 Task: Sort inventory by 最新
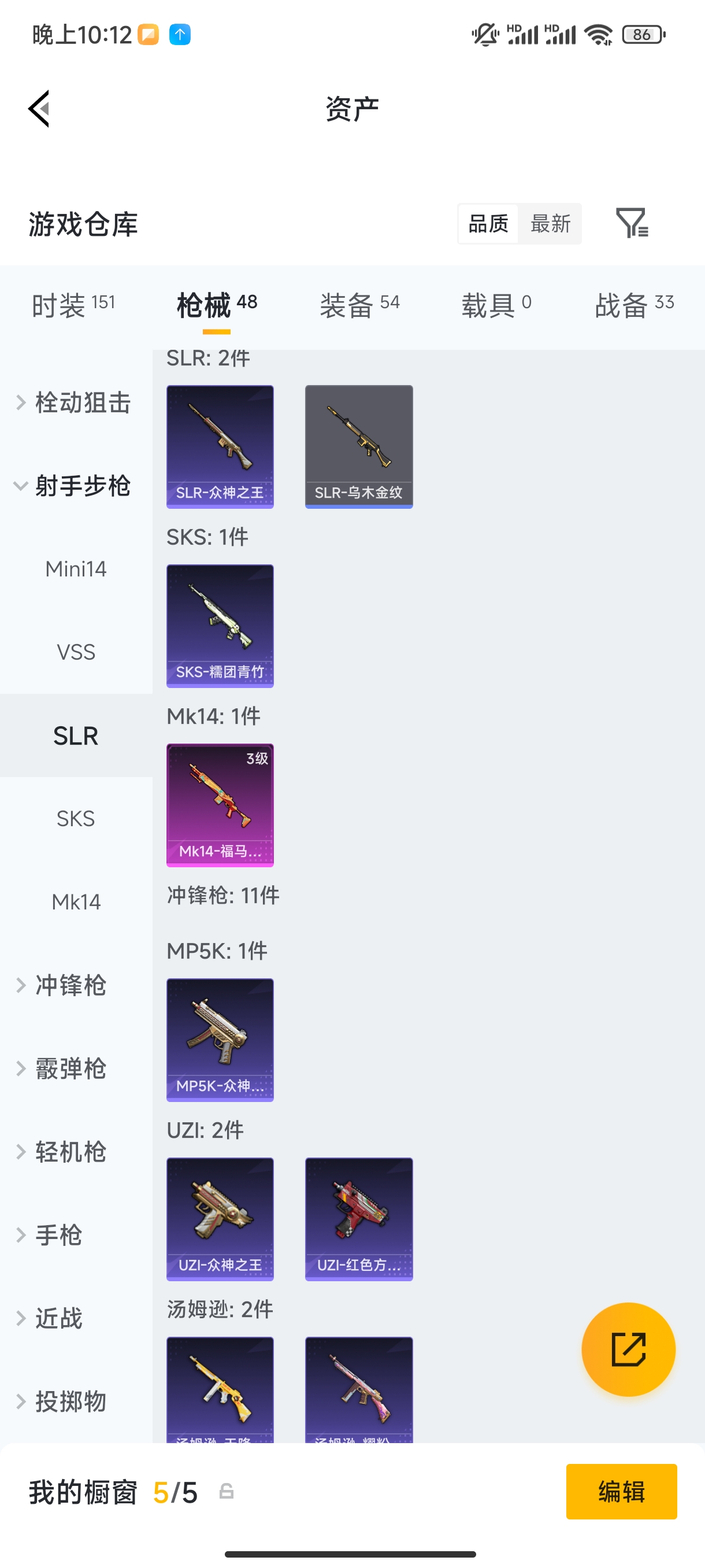[x=550, y=223]
